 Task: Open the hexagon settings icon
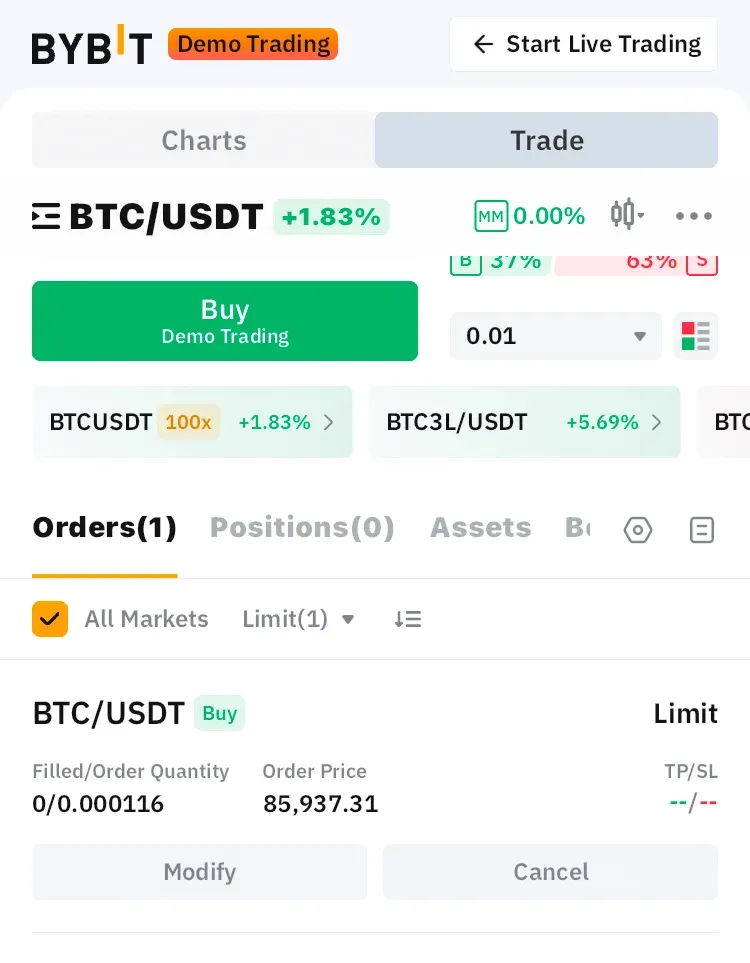(x=638, y=530)
